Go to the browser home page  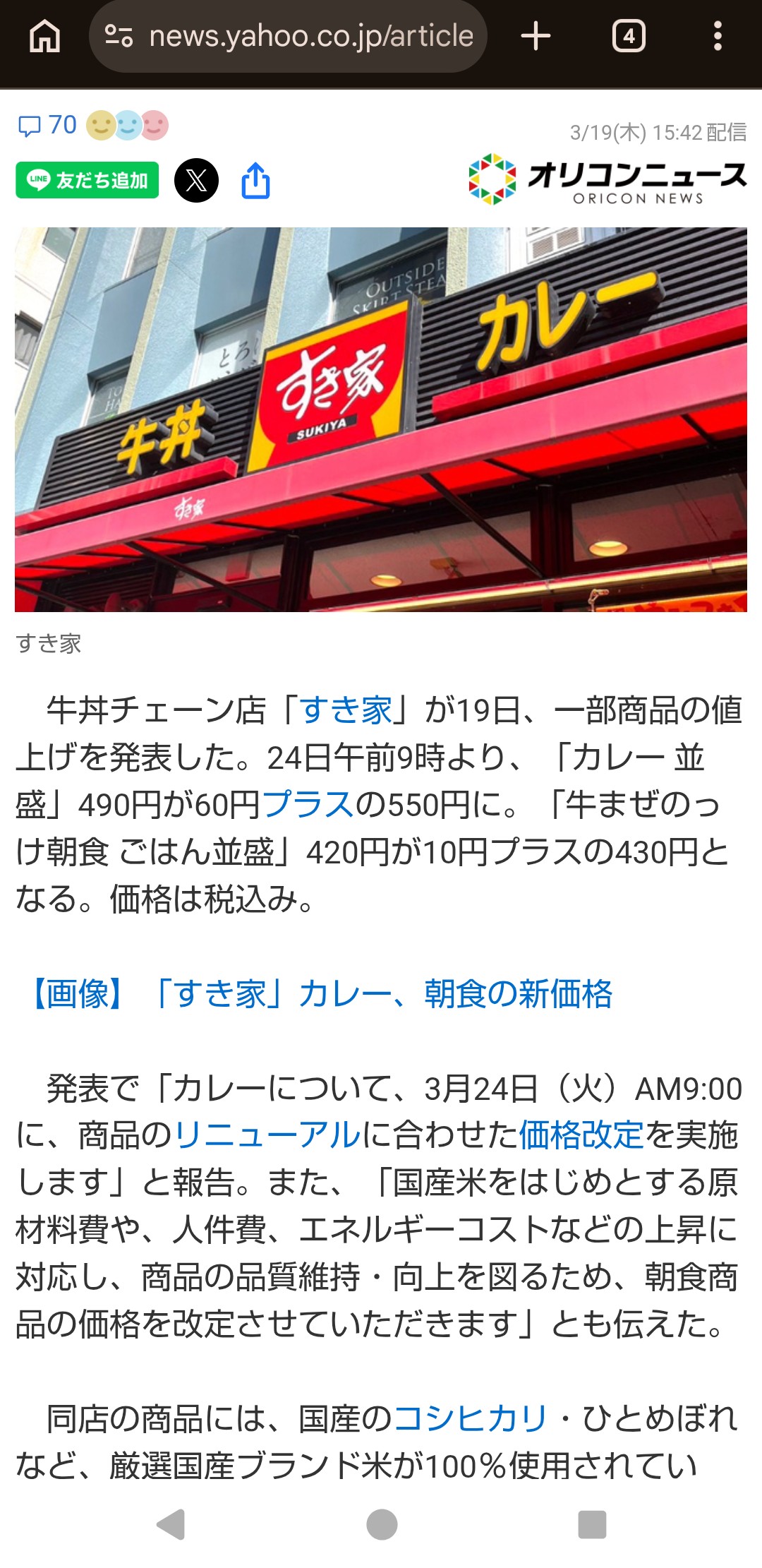(x=45, y=36)
